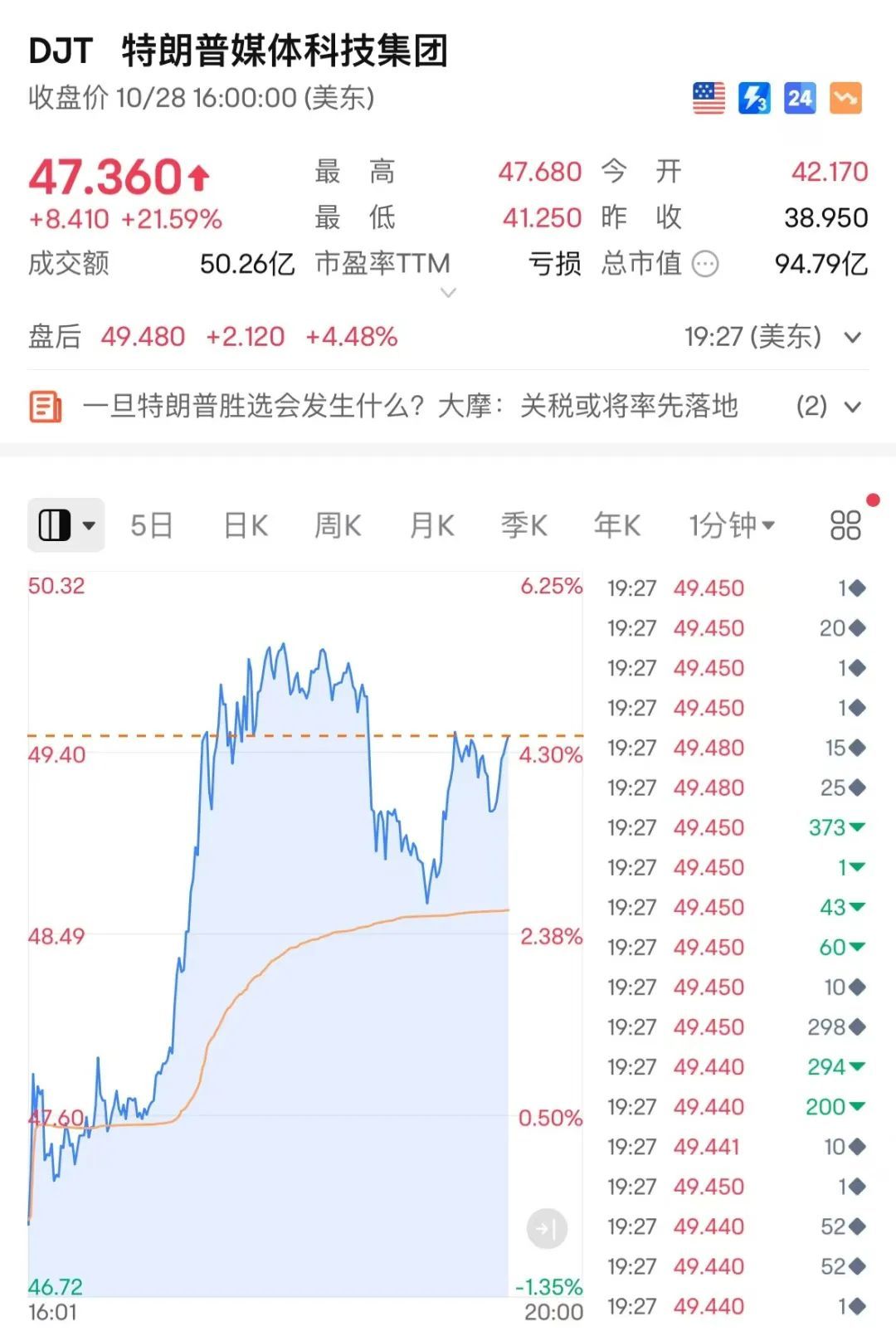Select the 周K chart view
This screenshot has height=1336, width=896.
pyautogui.click(x=338, y=525)
